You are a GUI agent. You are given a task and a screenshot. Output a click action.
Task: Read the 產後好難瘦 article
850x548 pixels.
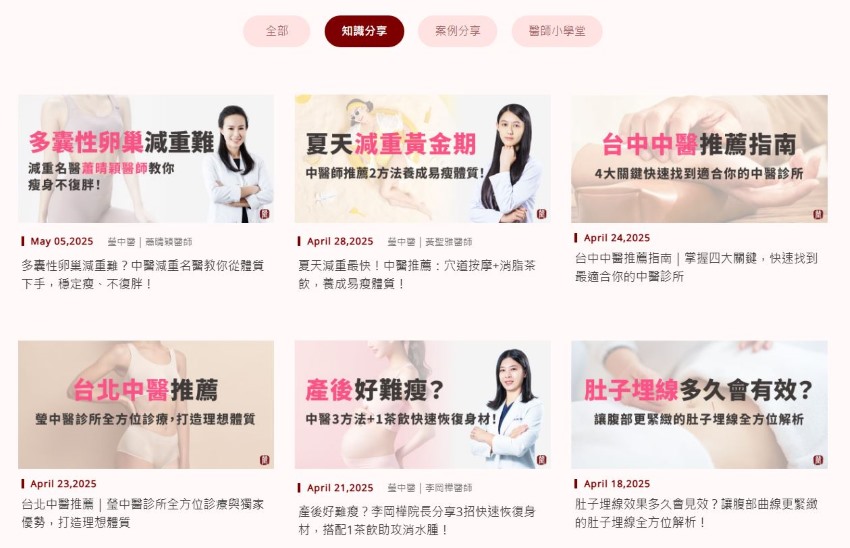click(x=422, y=405)
